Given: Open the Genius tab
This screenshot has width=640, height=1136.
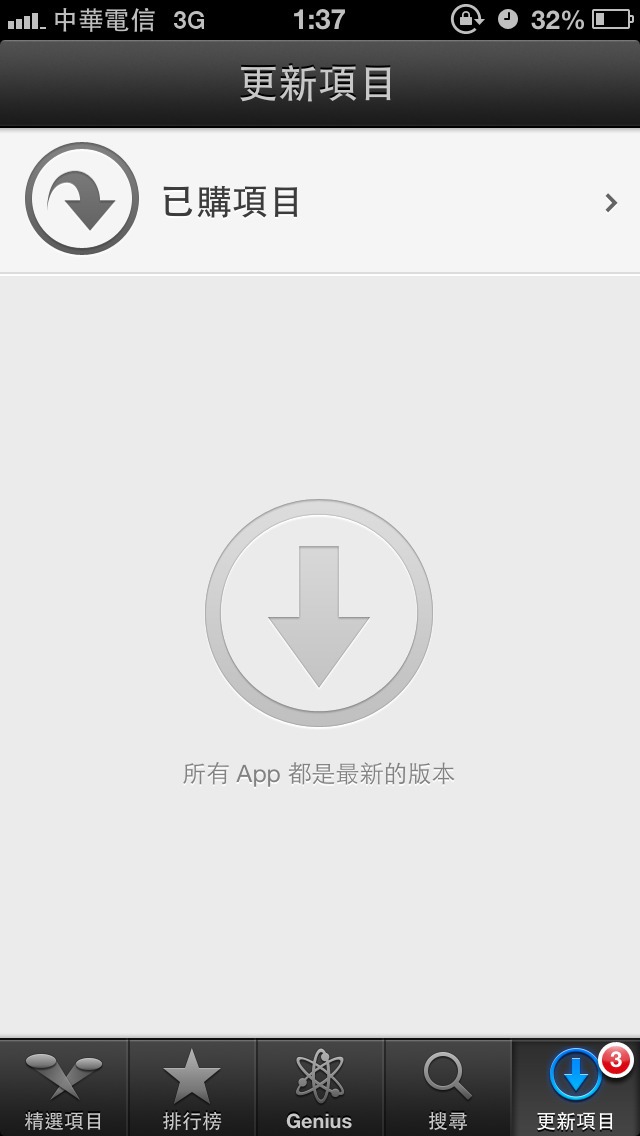Looking at the screenshot, I should pyautogui.click(x=320, y=1088).
